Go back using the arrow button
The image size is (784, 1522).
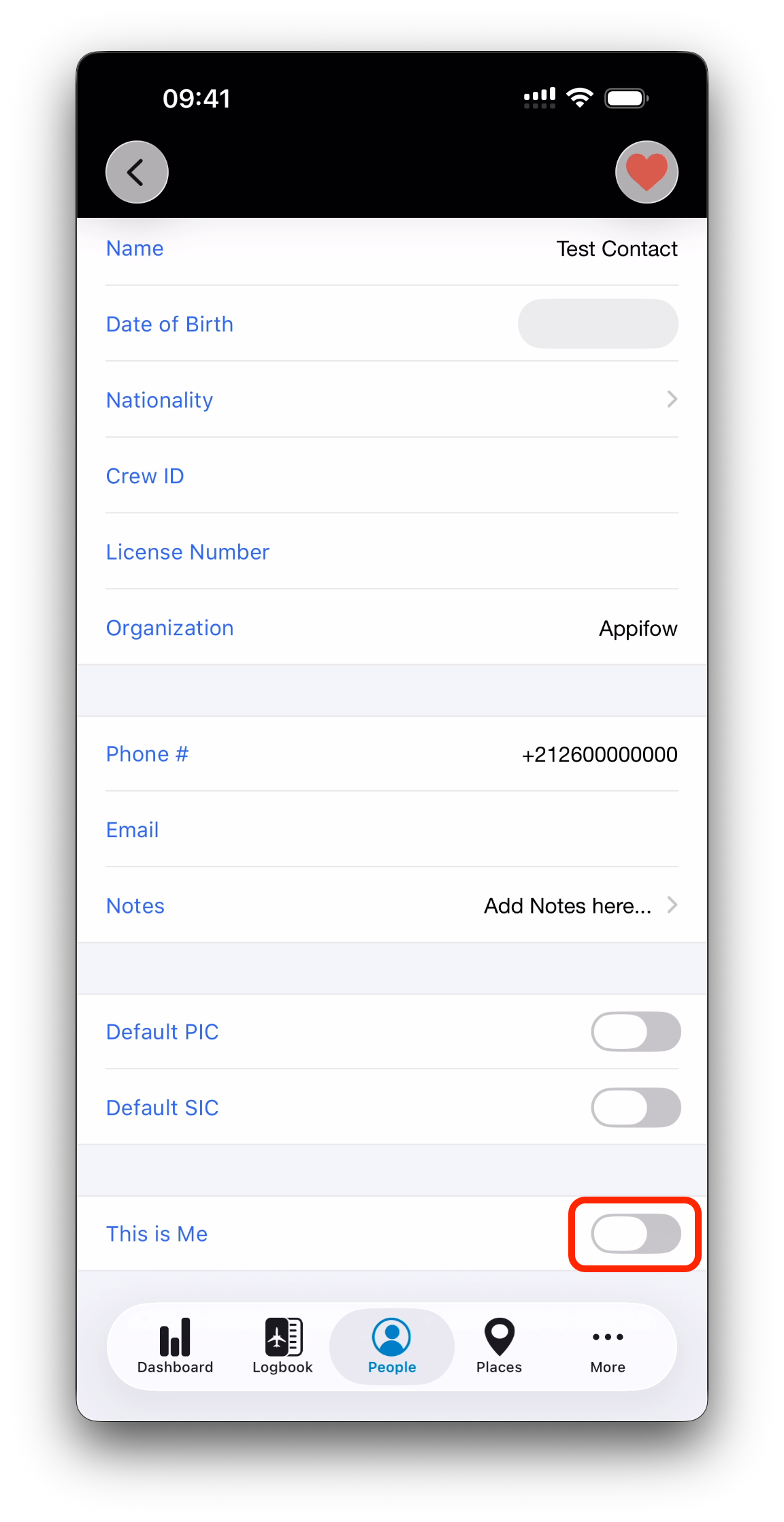[x=137, y=172]
